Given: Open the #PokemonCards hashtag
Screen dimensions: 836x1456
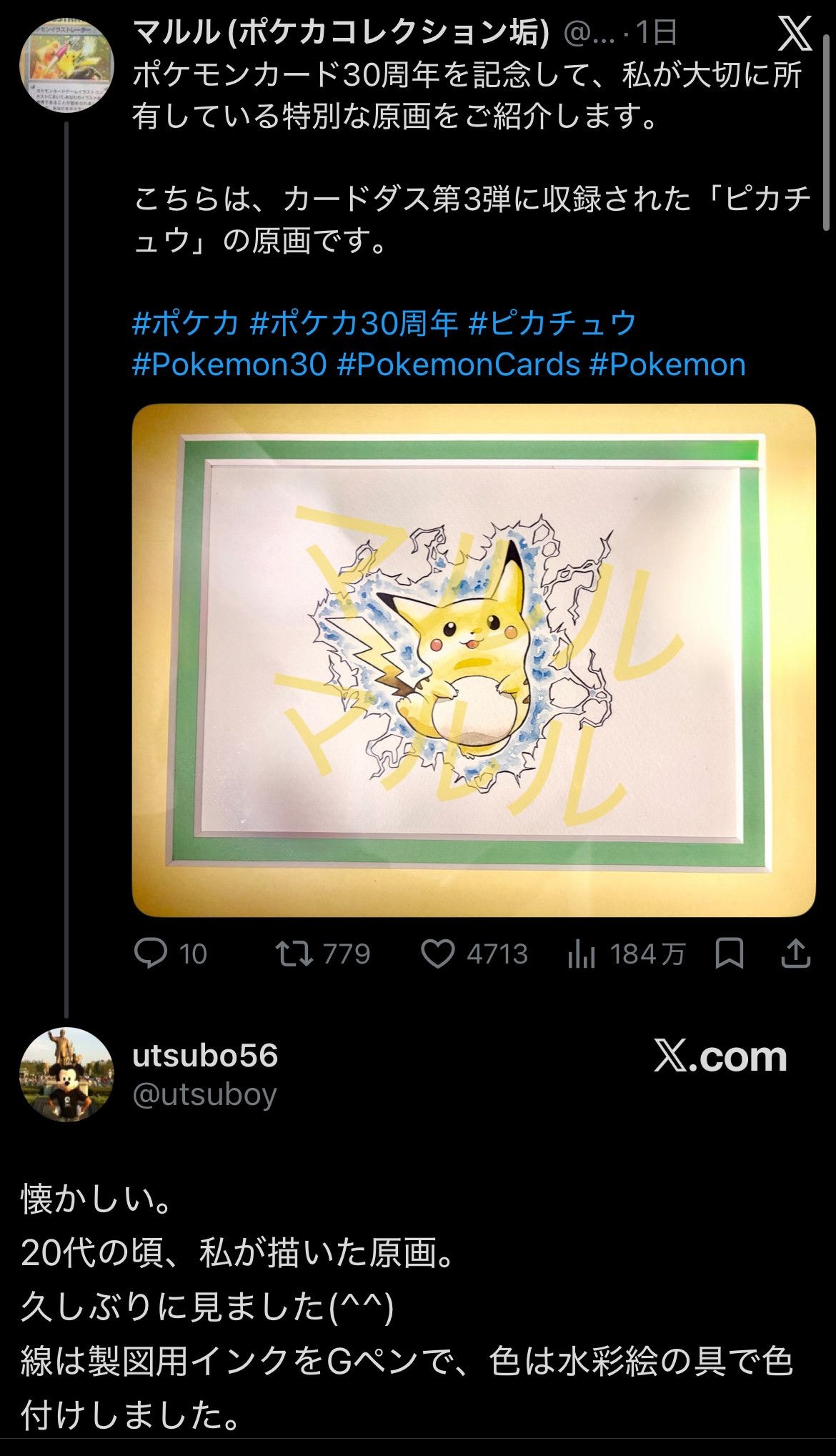Looking at the screenshot, I should pos(458,365).
